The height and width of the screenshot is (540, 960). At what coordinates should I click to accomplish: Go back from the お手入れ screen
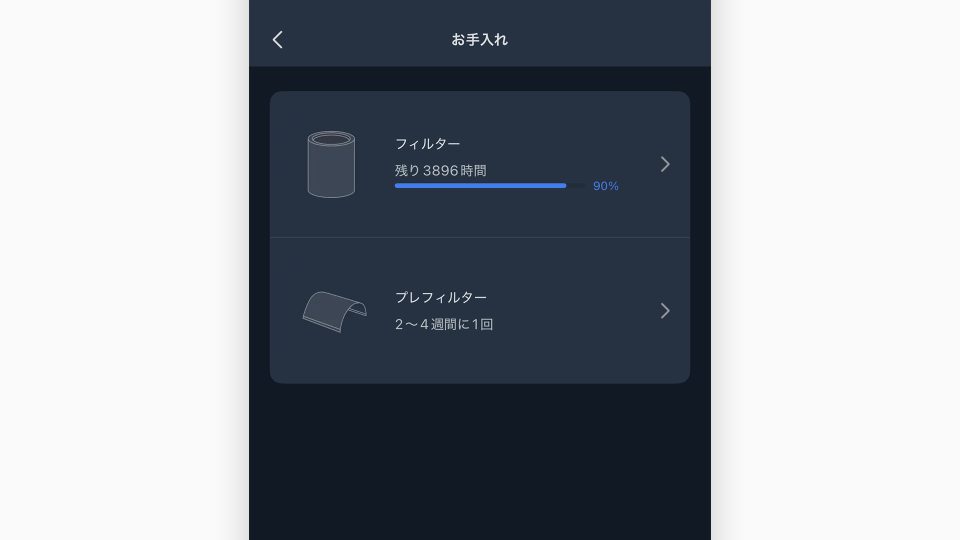[278, 40]
